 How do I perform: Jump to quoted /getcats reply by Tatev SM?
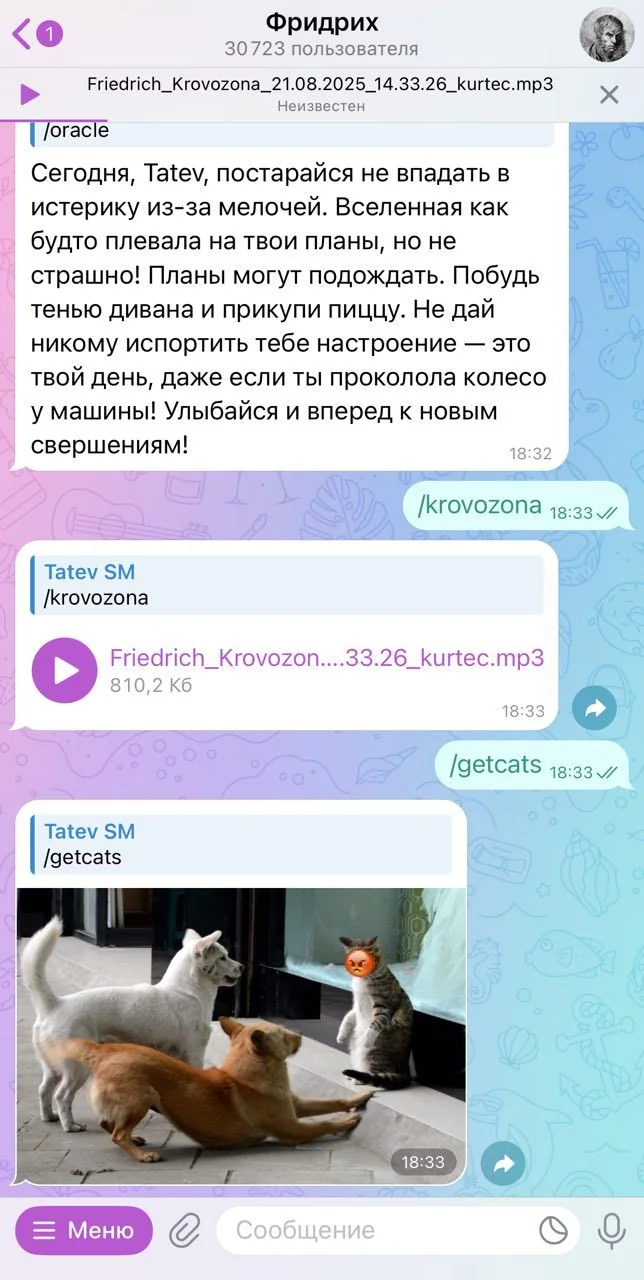coord(241,844)
